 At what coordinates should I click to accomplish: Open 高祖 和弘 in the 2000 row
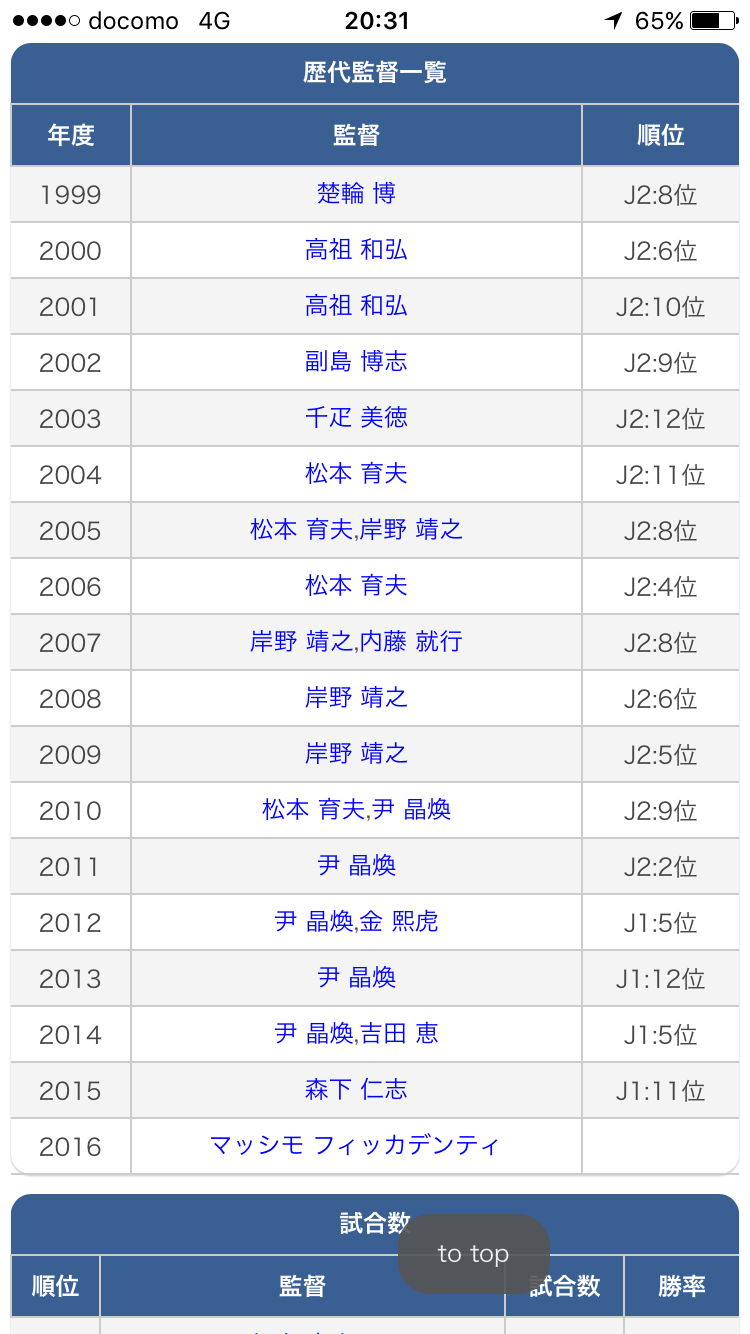coord(356,250)
